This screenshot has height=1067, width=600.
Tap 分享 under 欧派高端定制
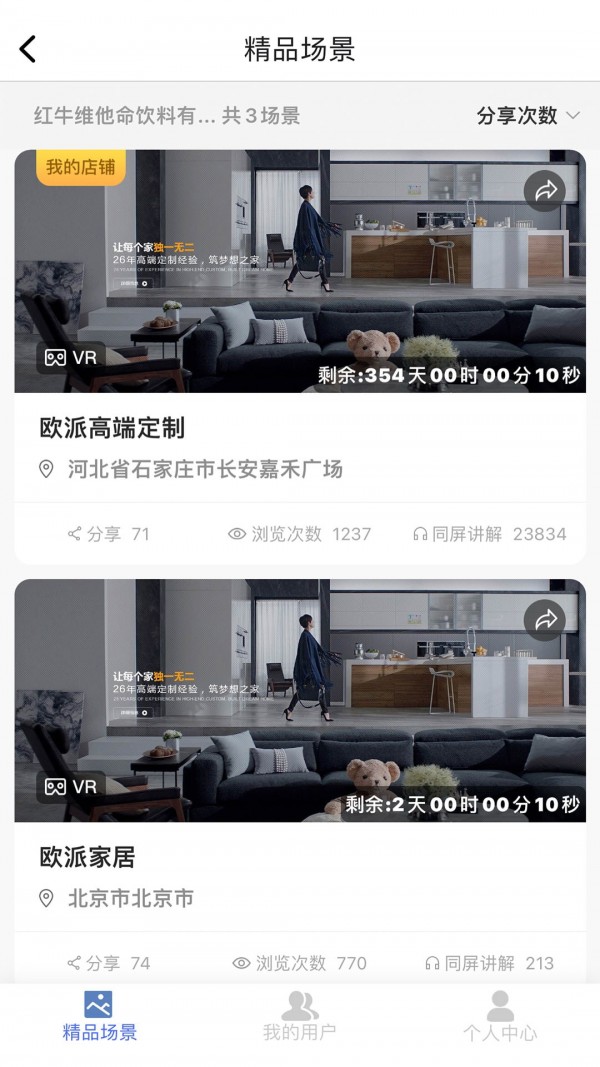click(108, 534)
